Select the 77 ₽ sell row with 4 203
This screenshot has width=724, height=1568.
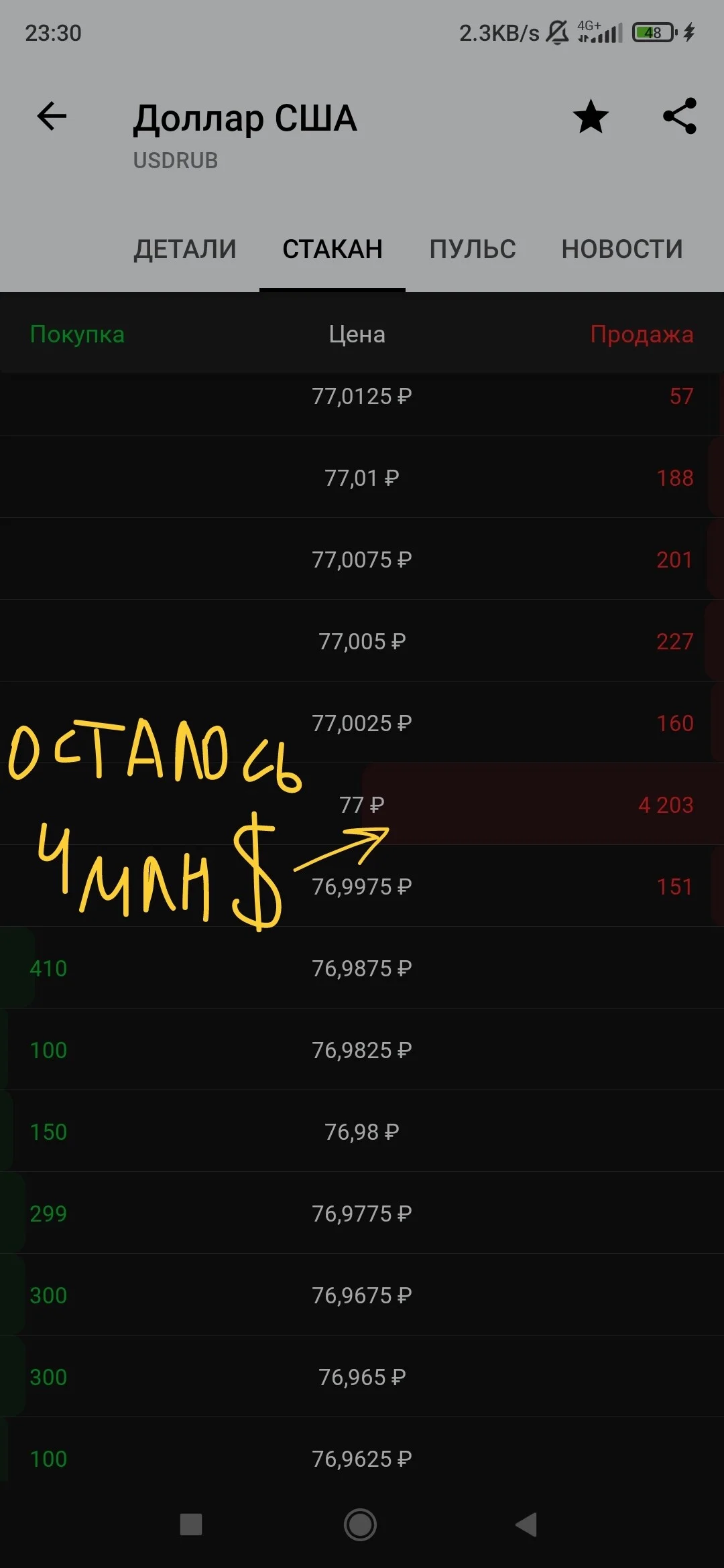[362, 804]
